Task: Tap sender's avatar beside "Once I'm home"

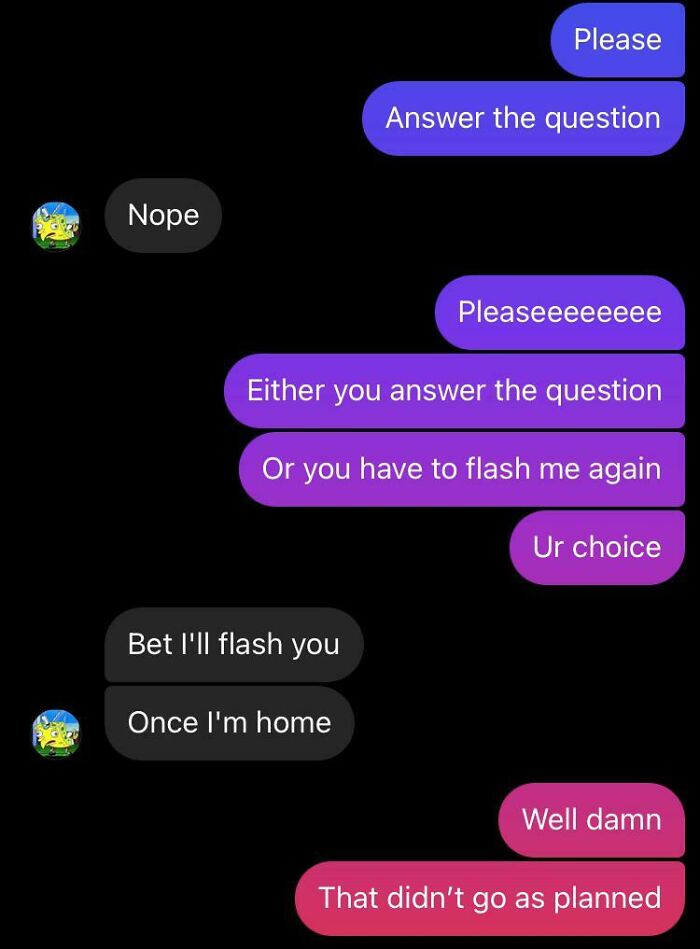Action: coord(55,733)
